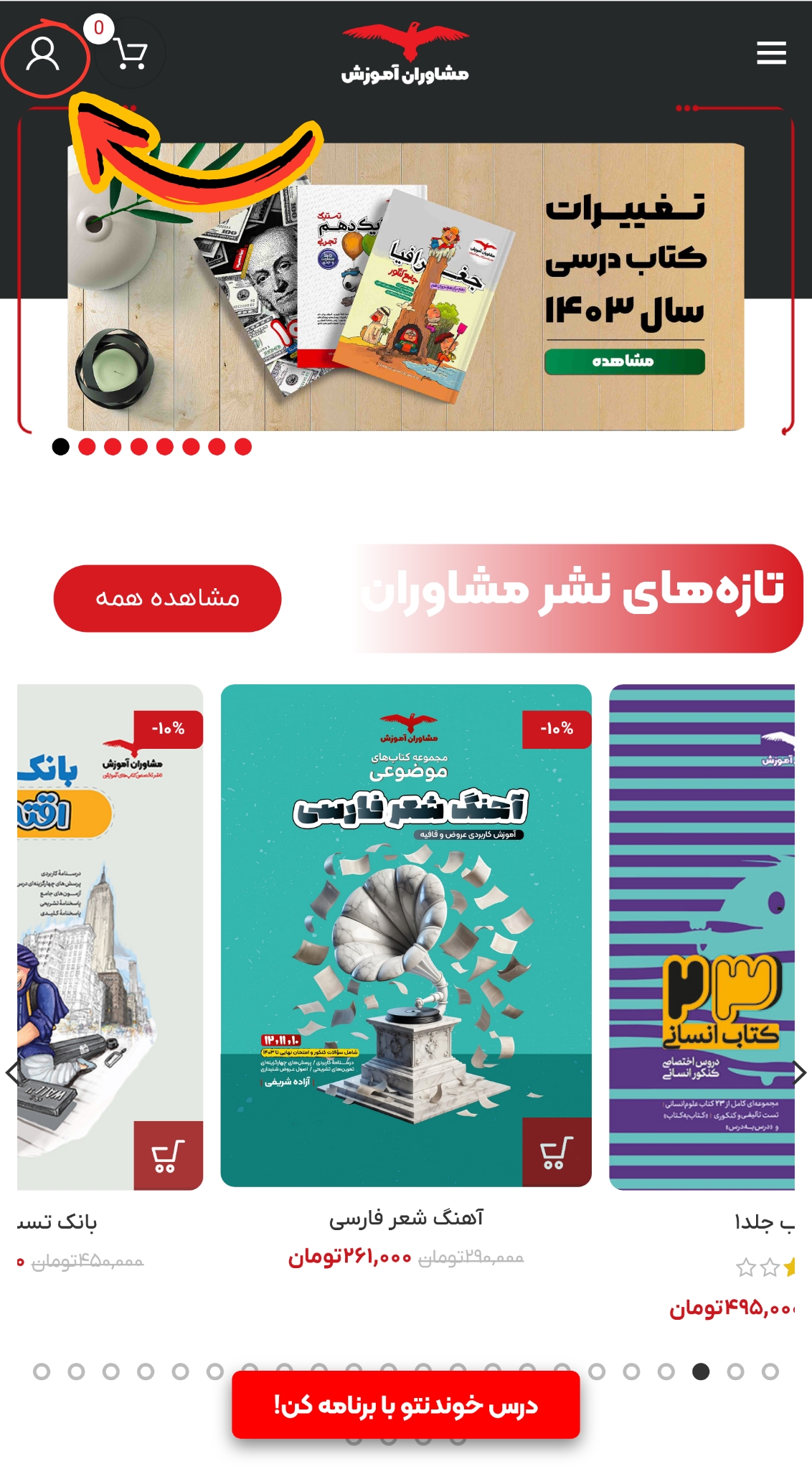Screen dimensions: 812x1469
Task: Open the shopping cart
Action: tap(131, 54)
